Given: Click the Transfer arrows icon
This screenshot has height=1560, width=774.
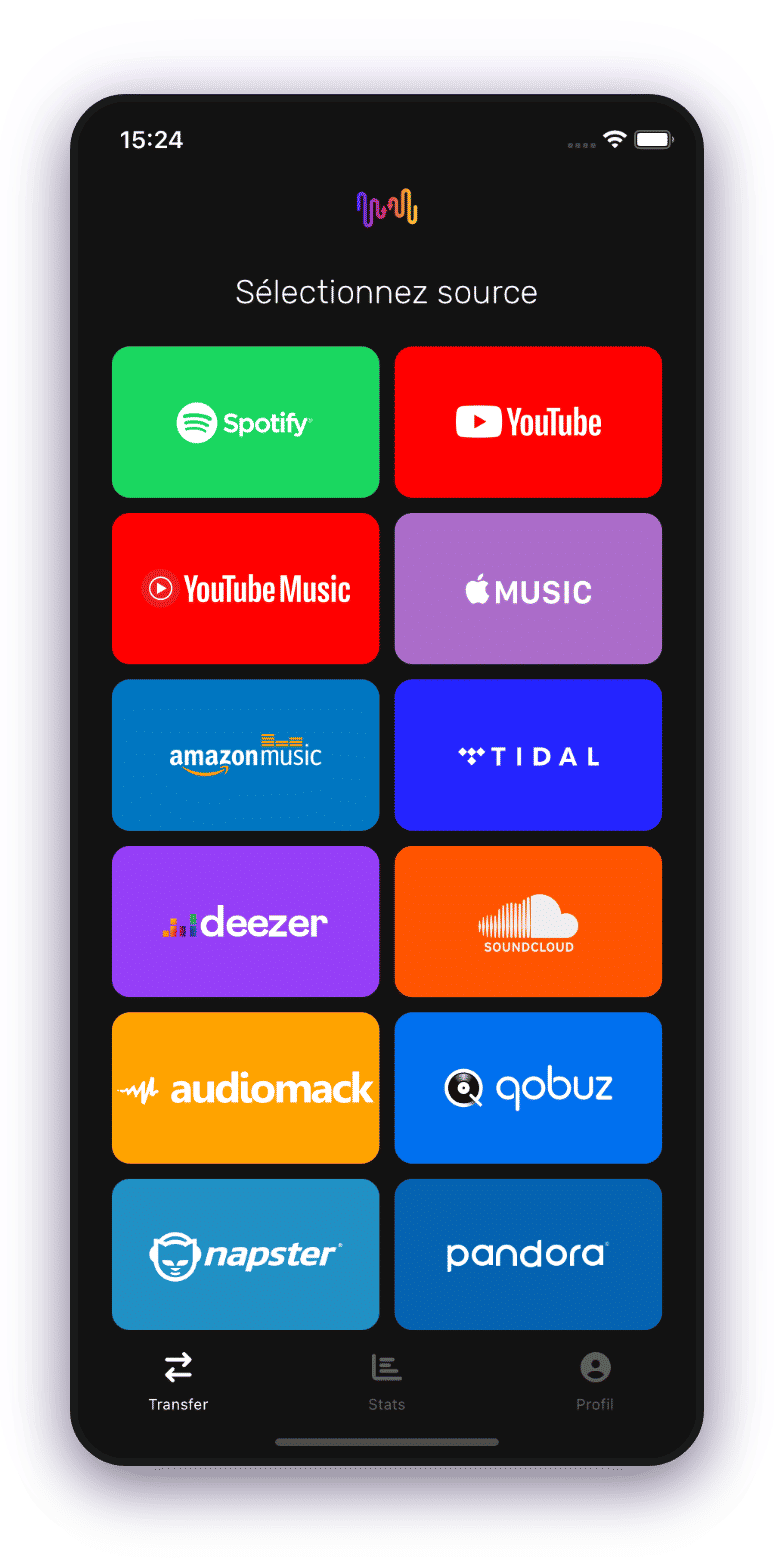Looking at the screenshot, I should click(x=178, y=1365).
